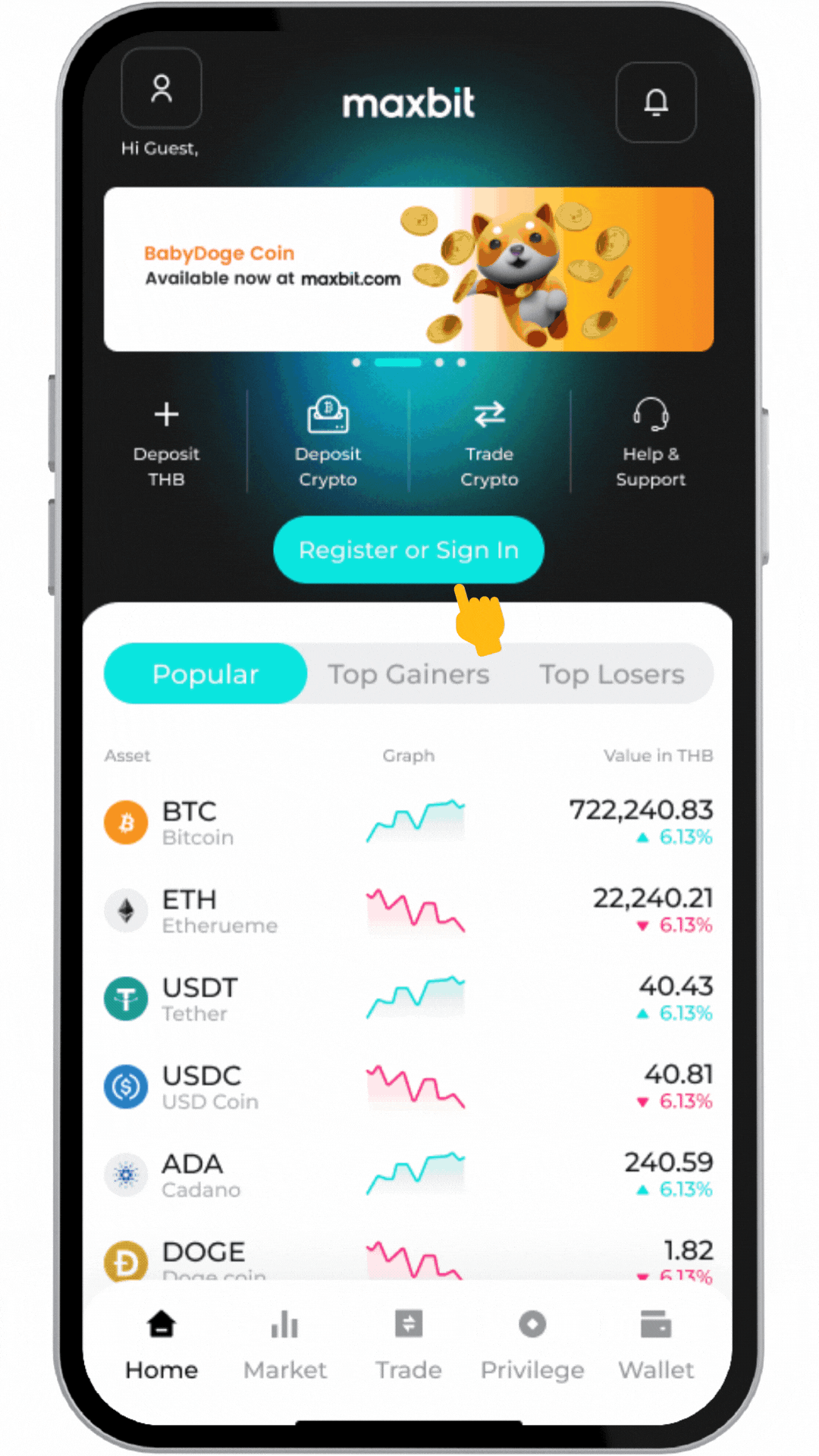Open the USDT Tether row

click(x=409, y=999)
